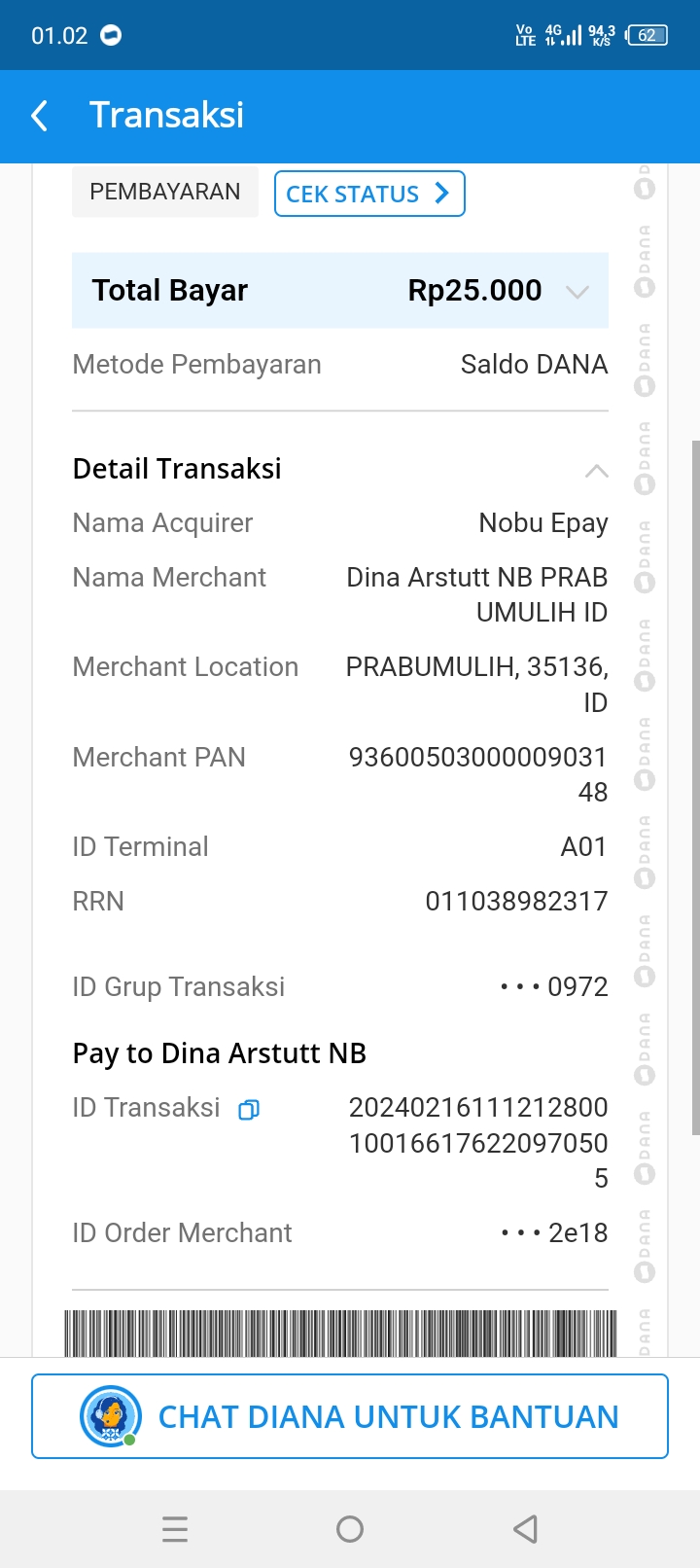Image resolution: width=700 pixels, height=1568 pixels.
Task: Tap the CEK STATUS button
Action: 369,194
